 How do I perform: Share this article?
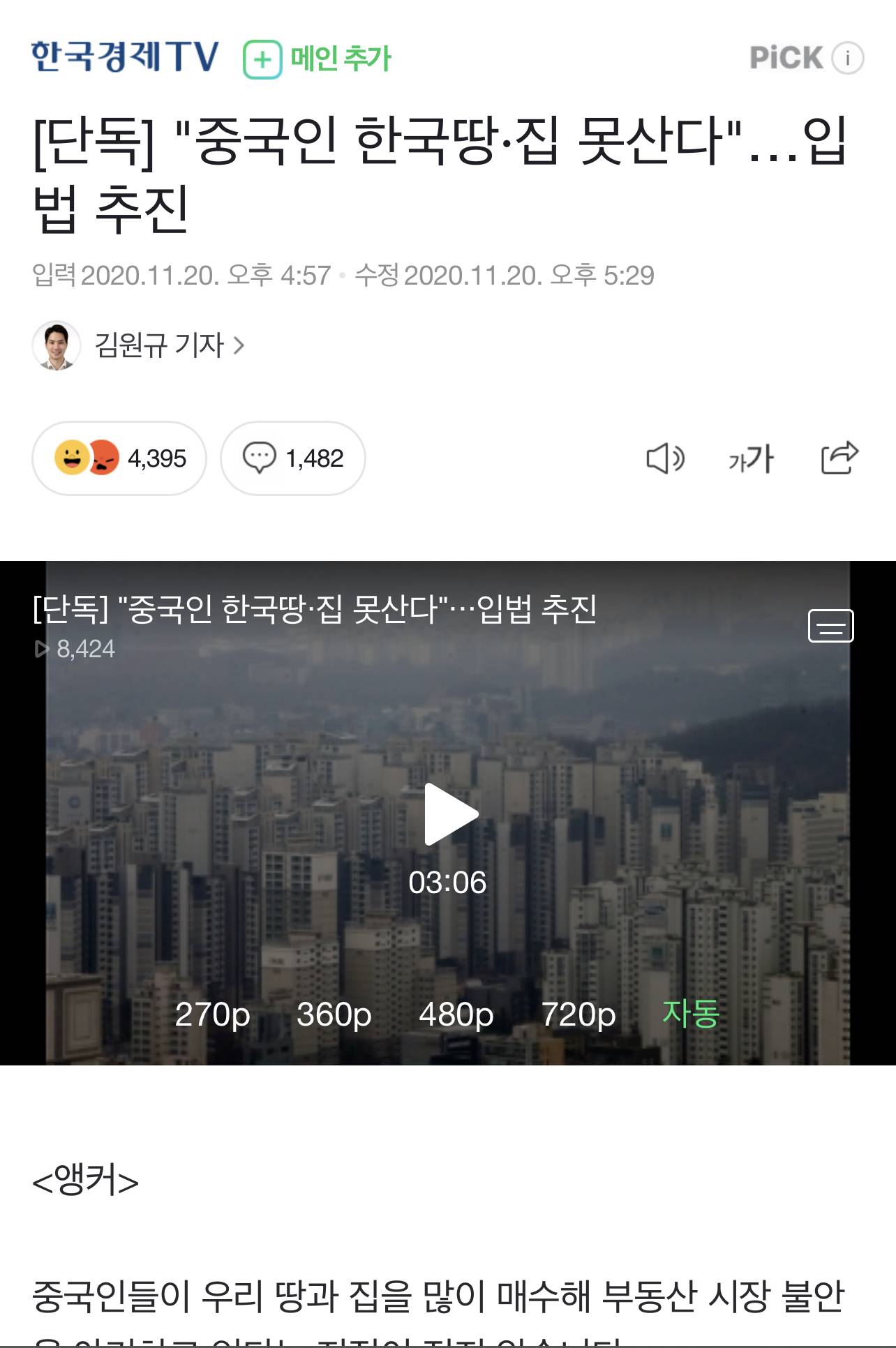point(839,458)
